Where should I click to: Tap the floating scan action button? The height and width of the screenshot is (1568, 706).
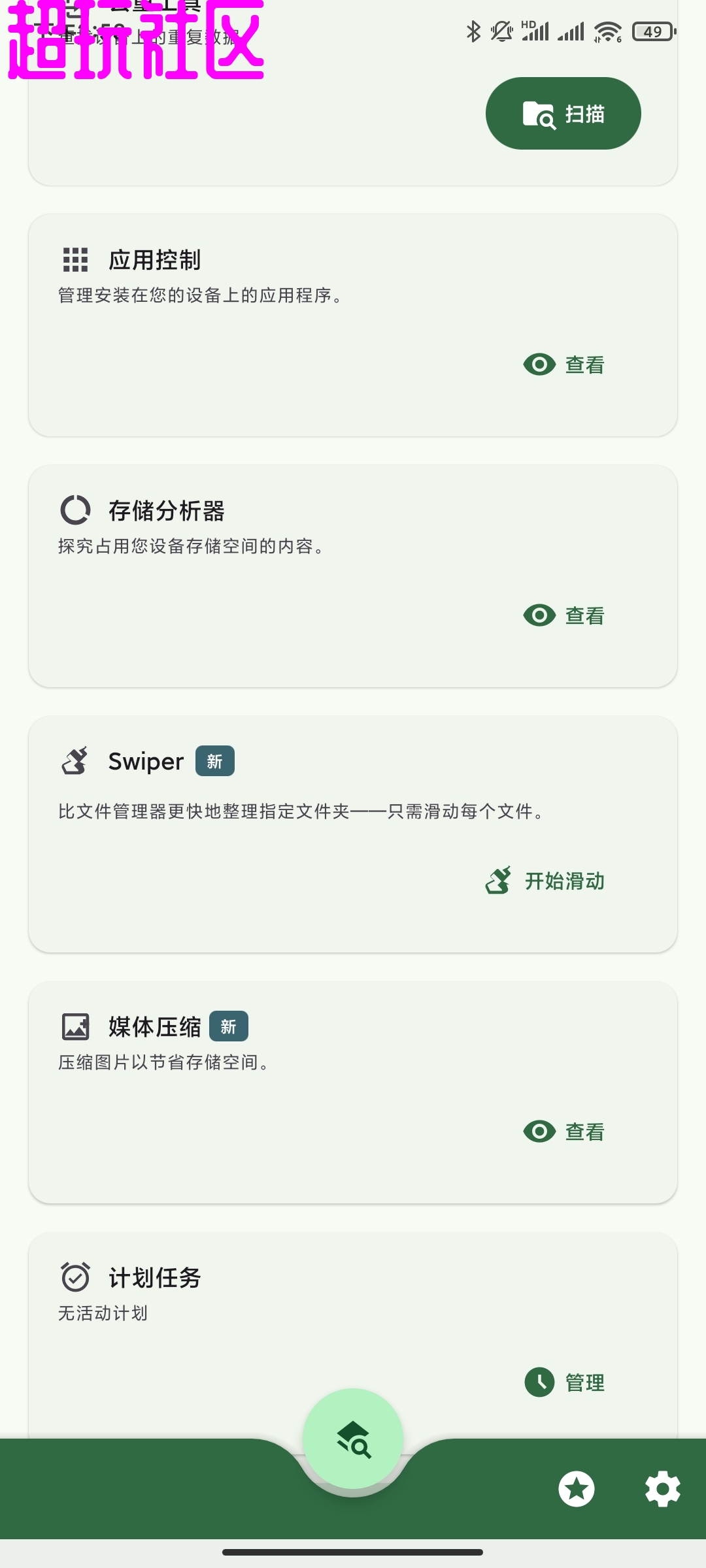click(x=353, y=1439)
